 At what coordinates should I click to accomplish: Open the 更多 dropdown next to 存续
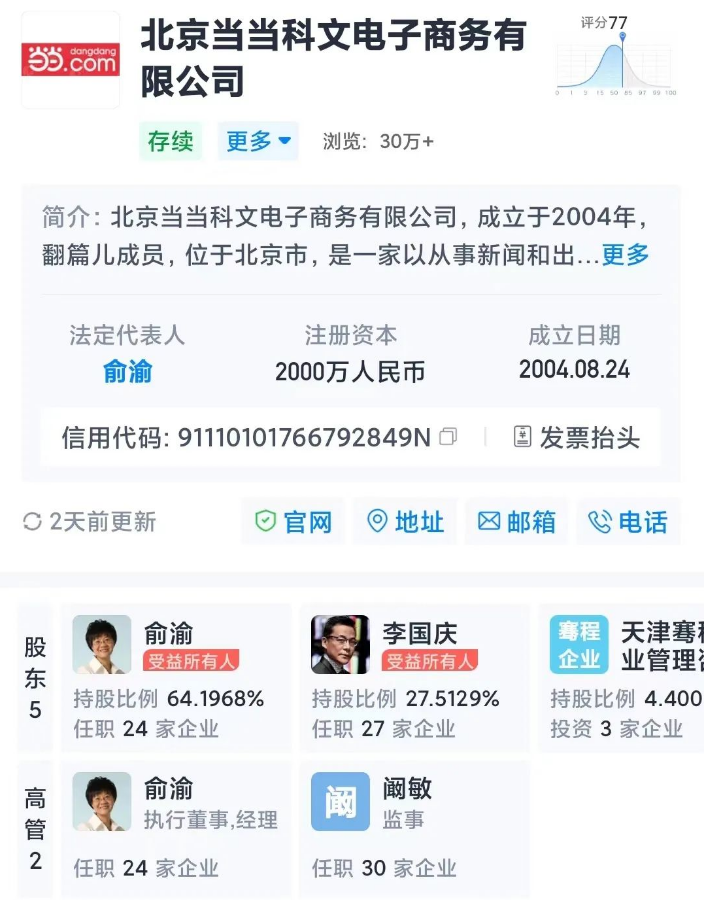click(x=258, y=141)
